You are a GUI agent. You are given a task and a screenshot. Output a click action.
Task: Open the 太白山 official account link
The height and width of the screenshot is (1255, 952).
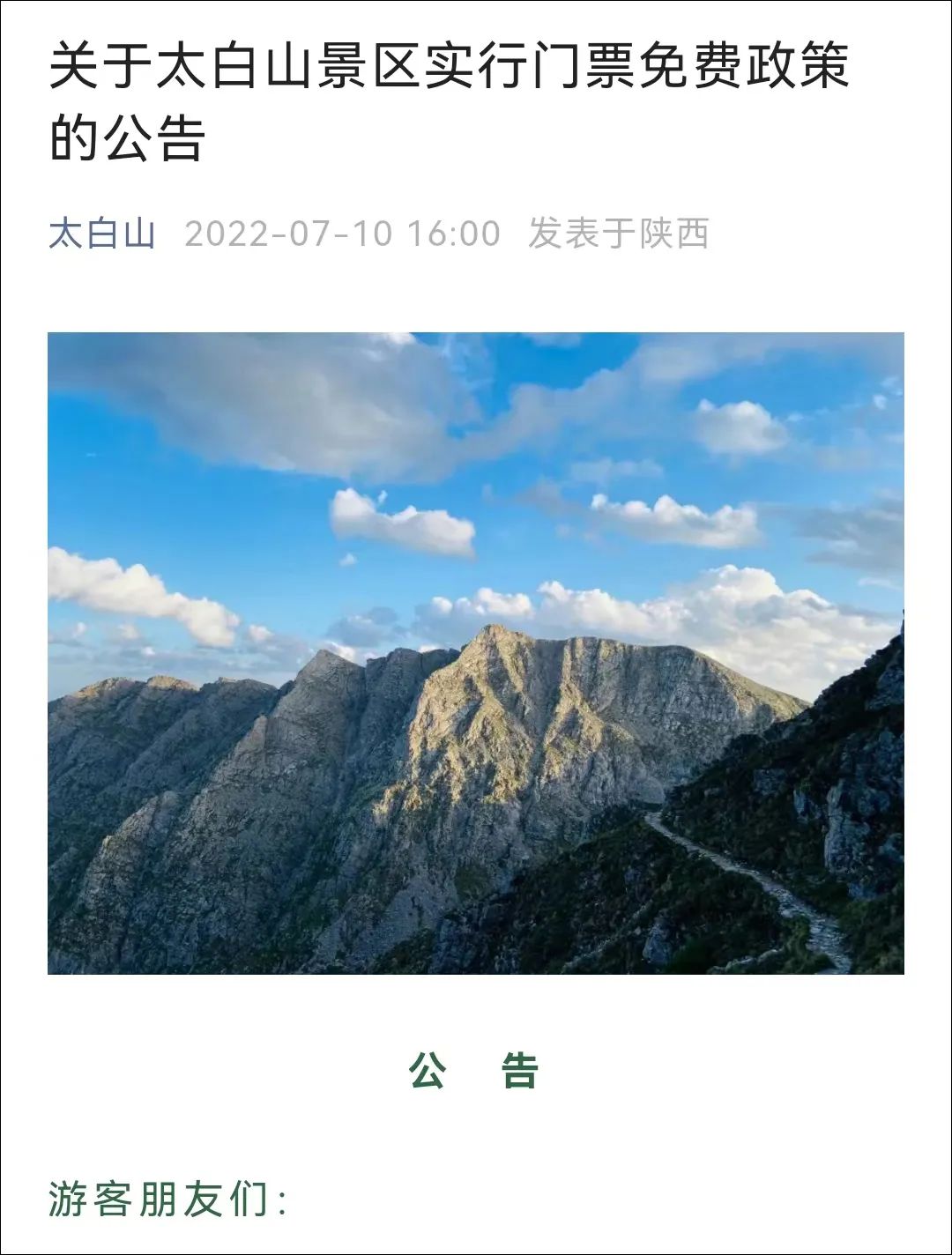(101, 234)
